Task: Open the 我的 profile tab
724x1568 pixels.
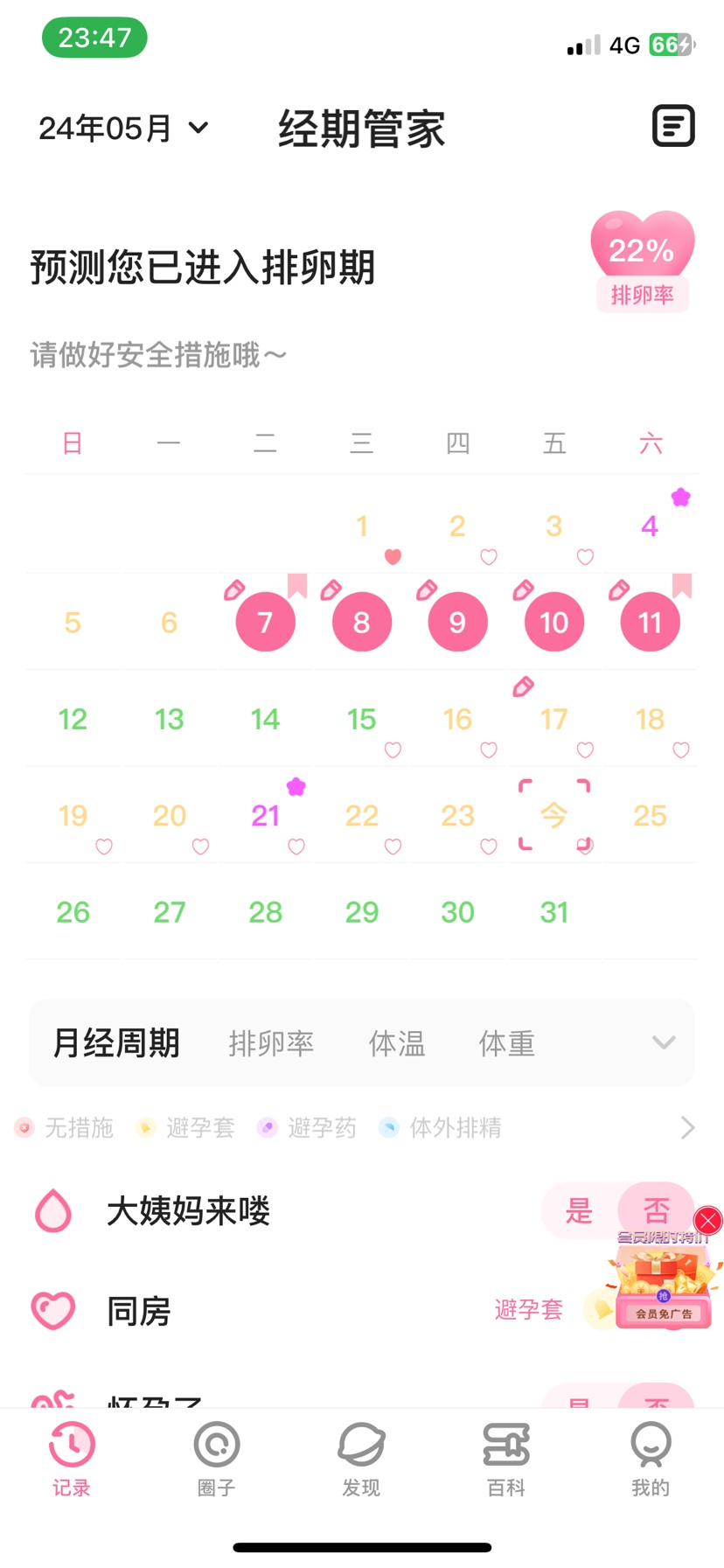Action: point(651,1460)
